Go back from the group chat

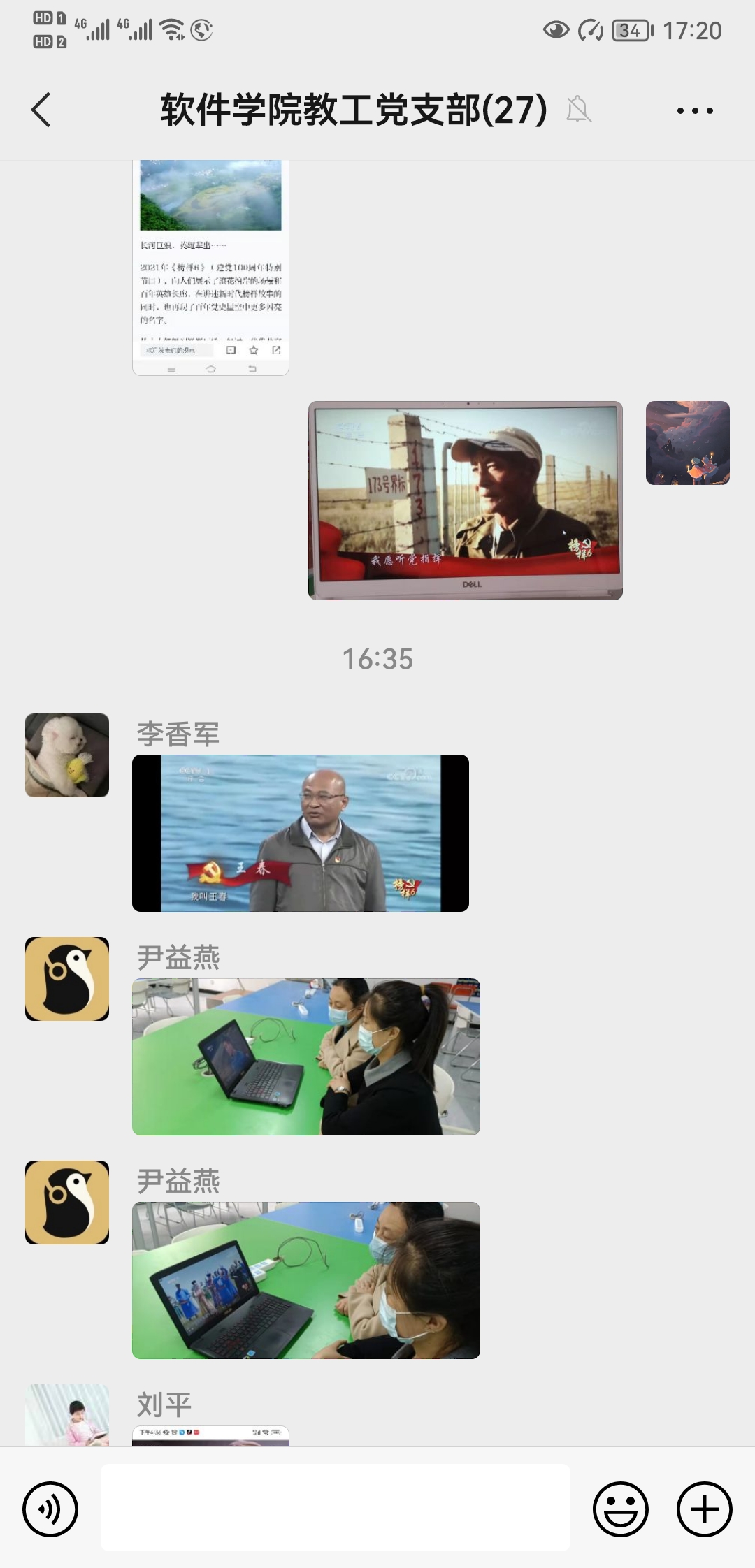41,110
